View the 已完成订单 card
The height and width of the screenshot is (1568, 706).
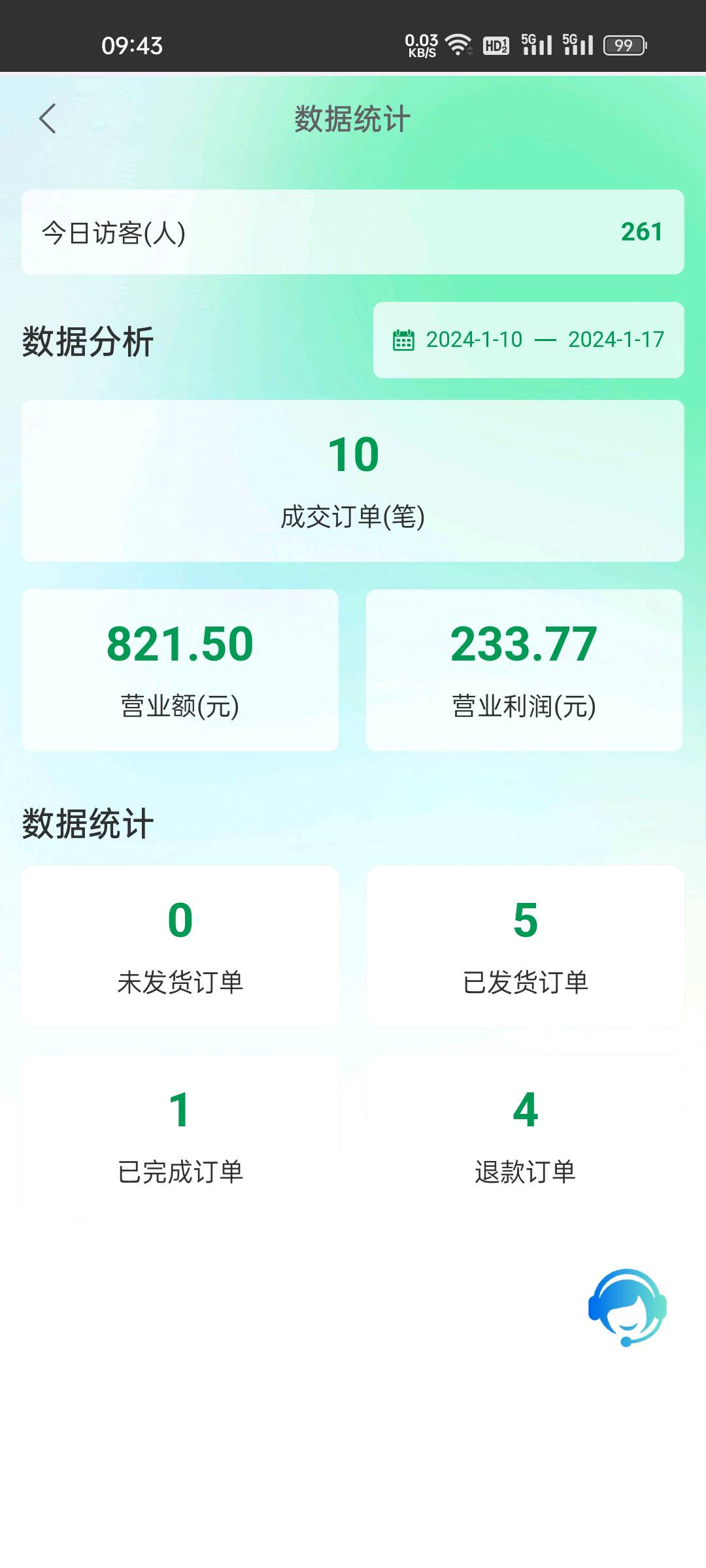coord(180,1135)
